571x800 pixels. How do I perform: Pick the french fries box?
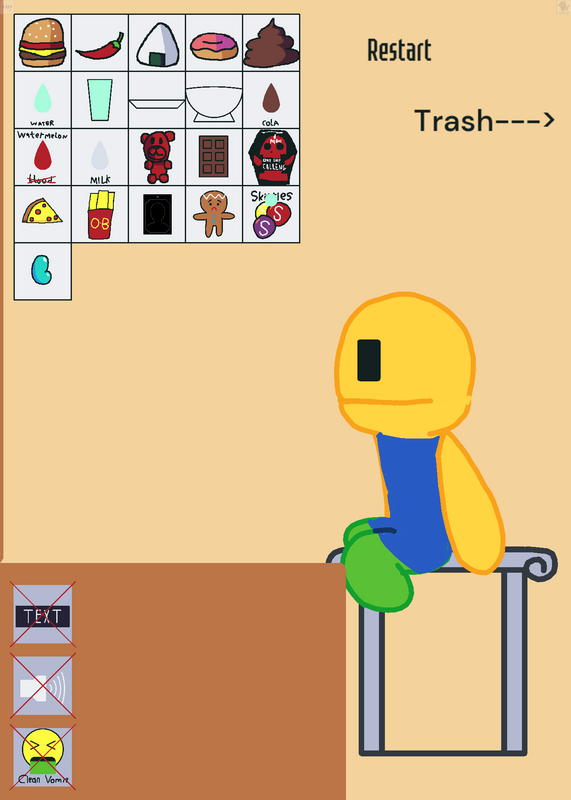pos(100,214)
